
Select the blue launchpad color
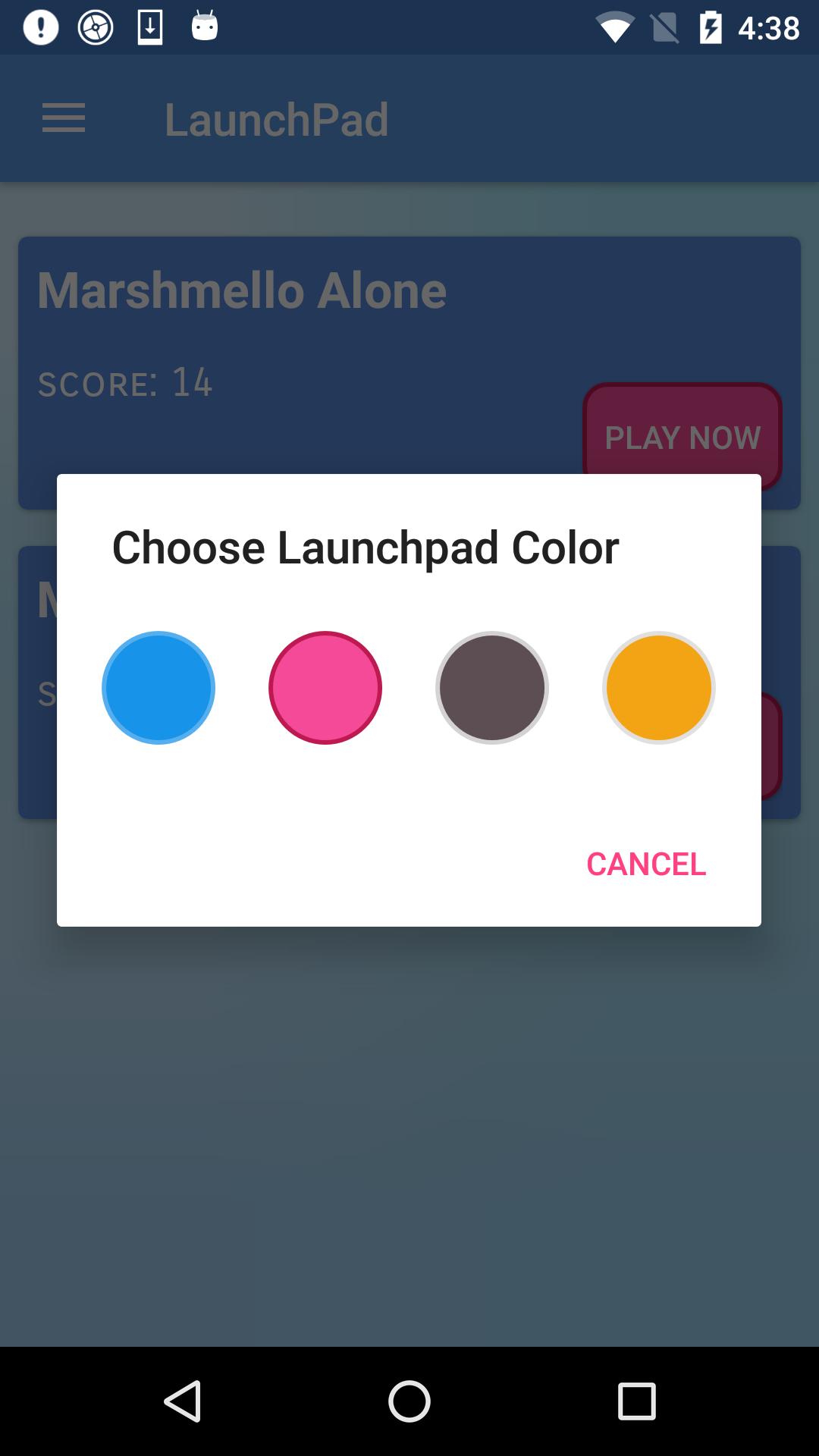(158, 688)
